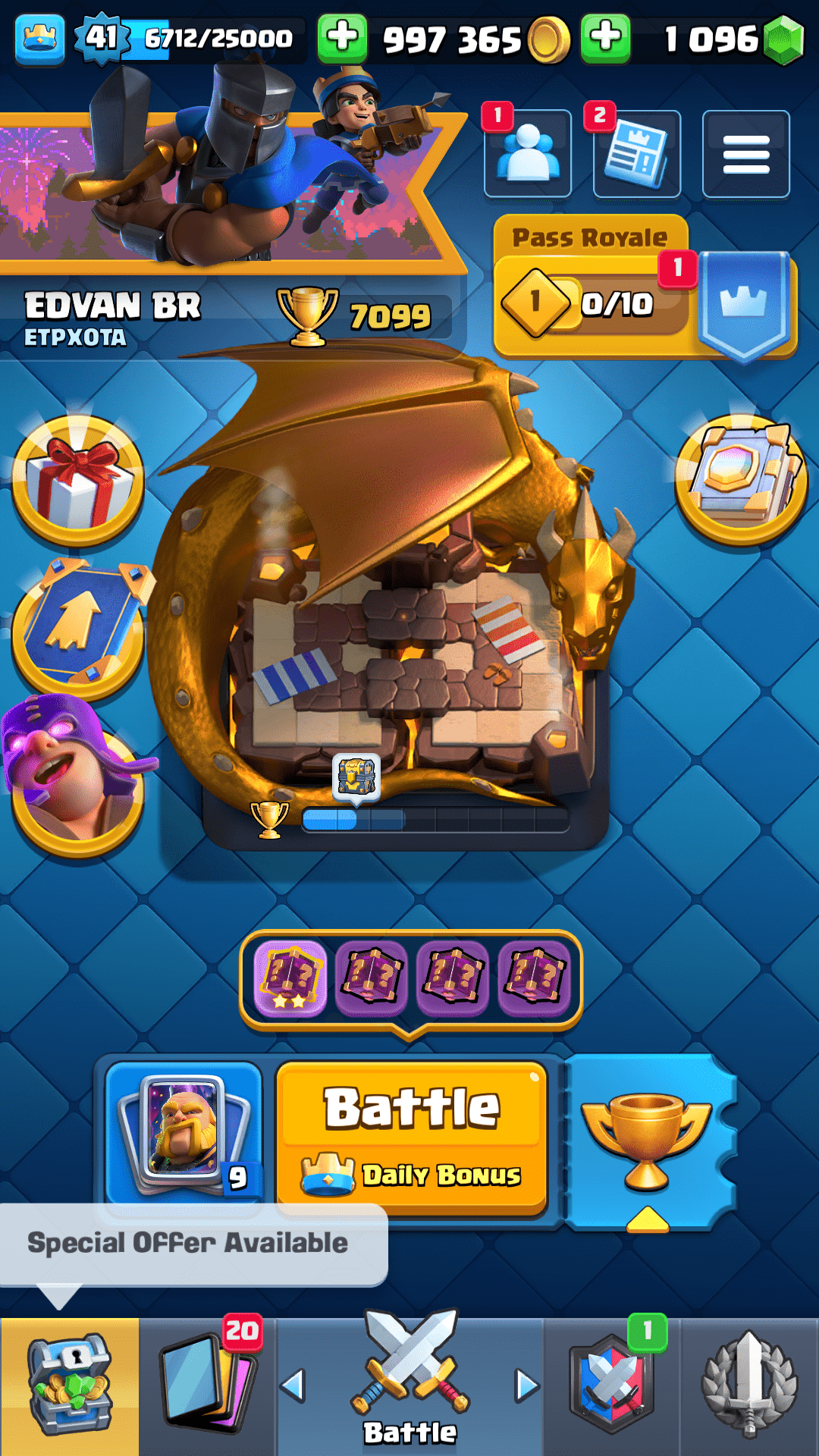Add more gold with plus button
819x1456 pixels.
click(342, 38)
